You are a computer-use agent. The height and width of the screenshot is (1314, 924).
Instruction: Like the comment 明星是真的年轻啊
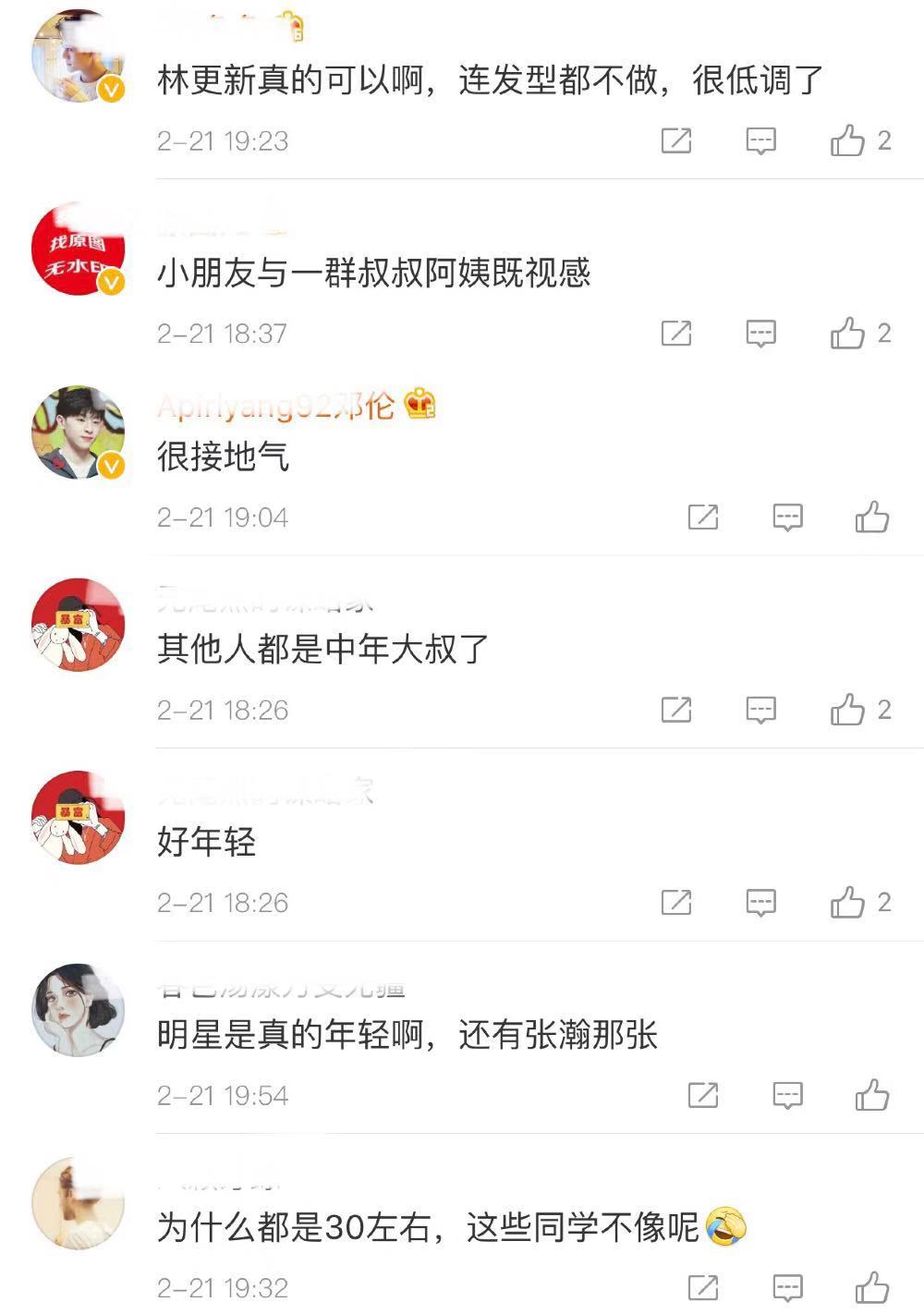871,1095
